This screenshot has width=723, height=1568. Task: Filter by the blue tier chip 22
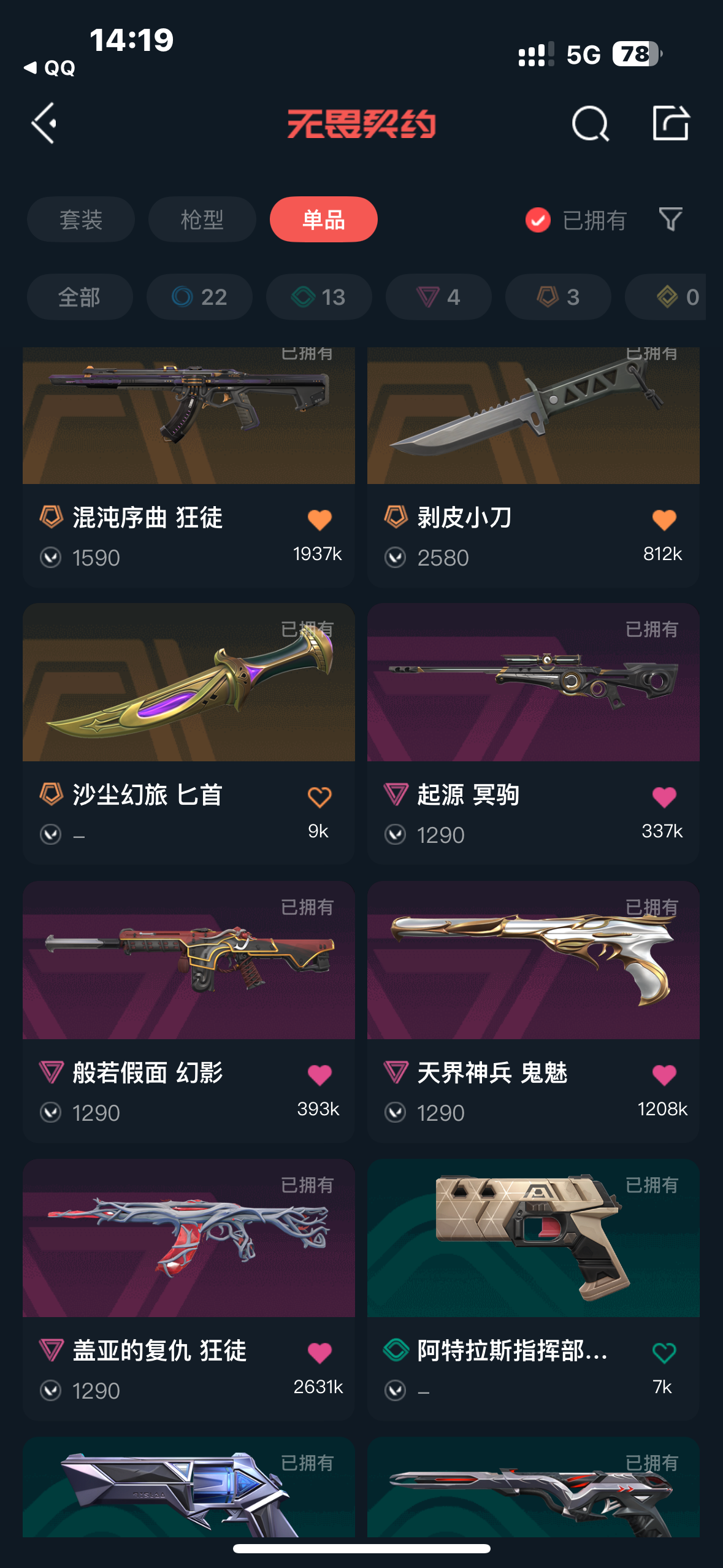pos(199,297)
